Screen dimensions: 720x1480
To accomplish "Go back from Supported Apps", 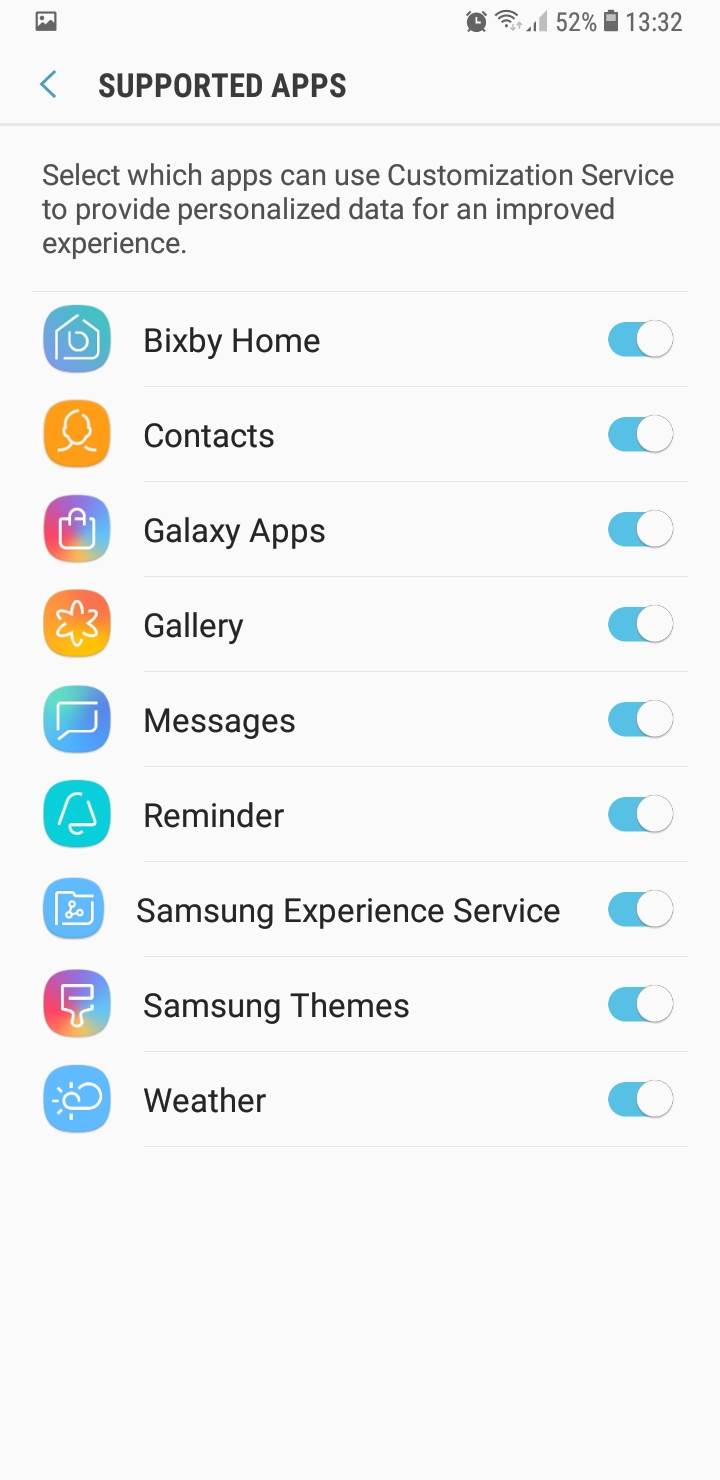I will [x=48, y=85].
